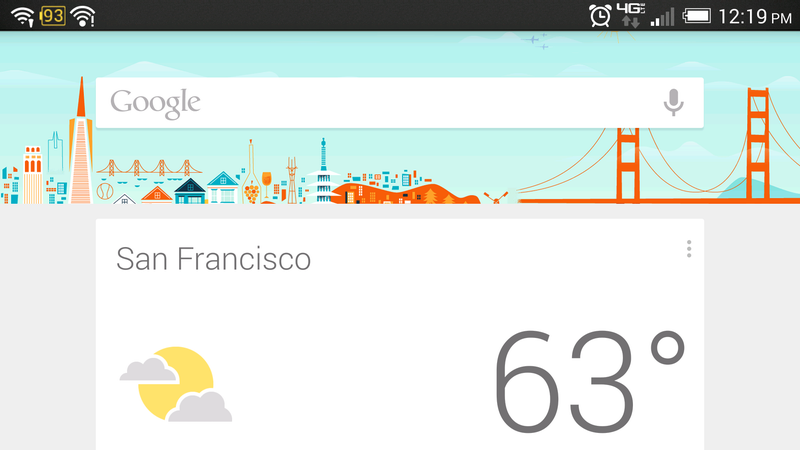Start voice search with the microphone
Screen dimensions: 800x450
pos(673,102)
